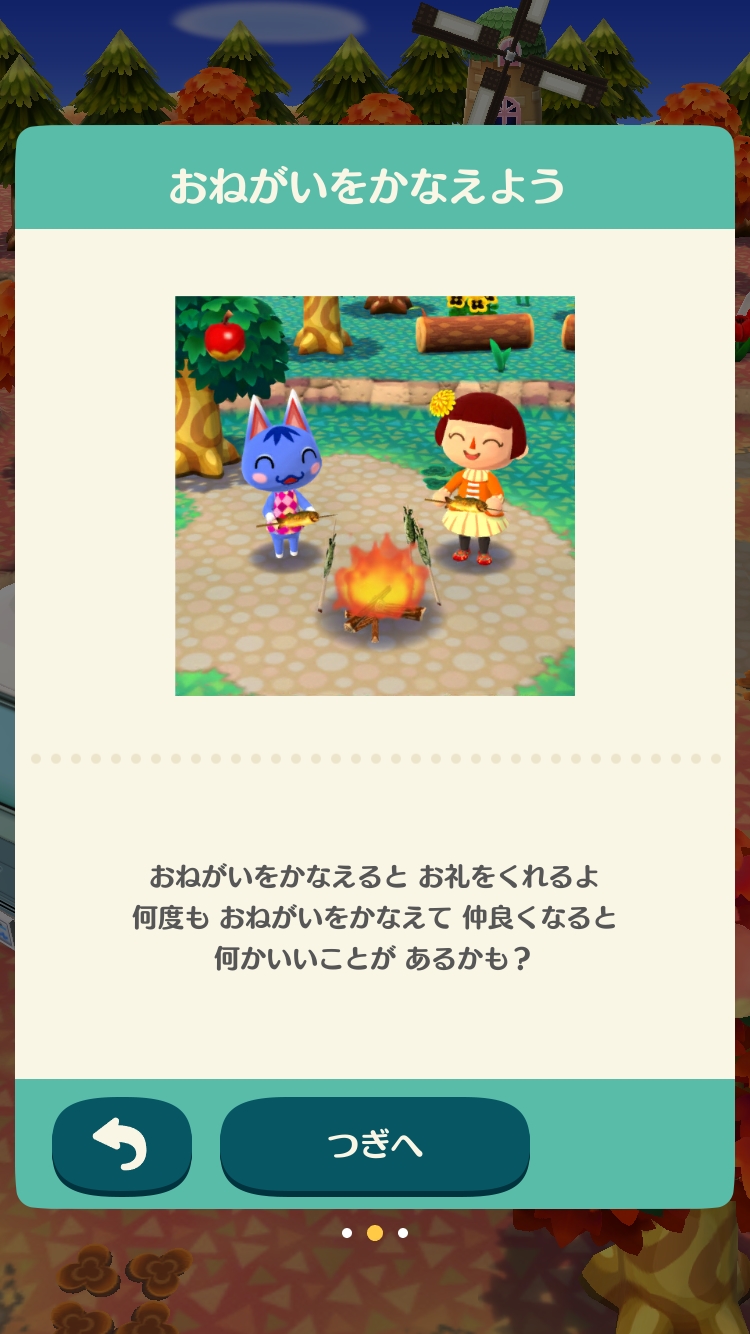Go back with the return arrow button

click(x=121, y=1145)
